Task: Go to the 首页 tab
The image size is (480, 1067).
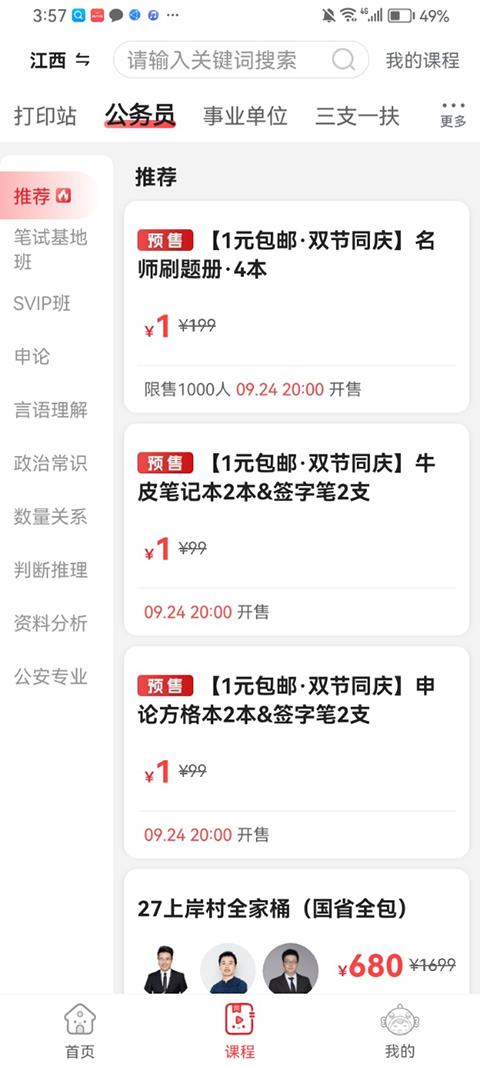Action: (x=80, y=1030)
